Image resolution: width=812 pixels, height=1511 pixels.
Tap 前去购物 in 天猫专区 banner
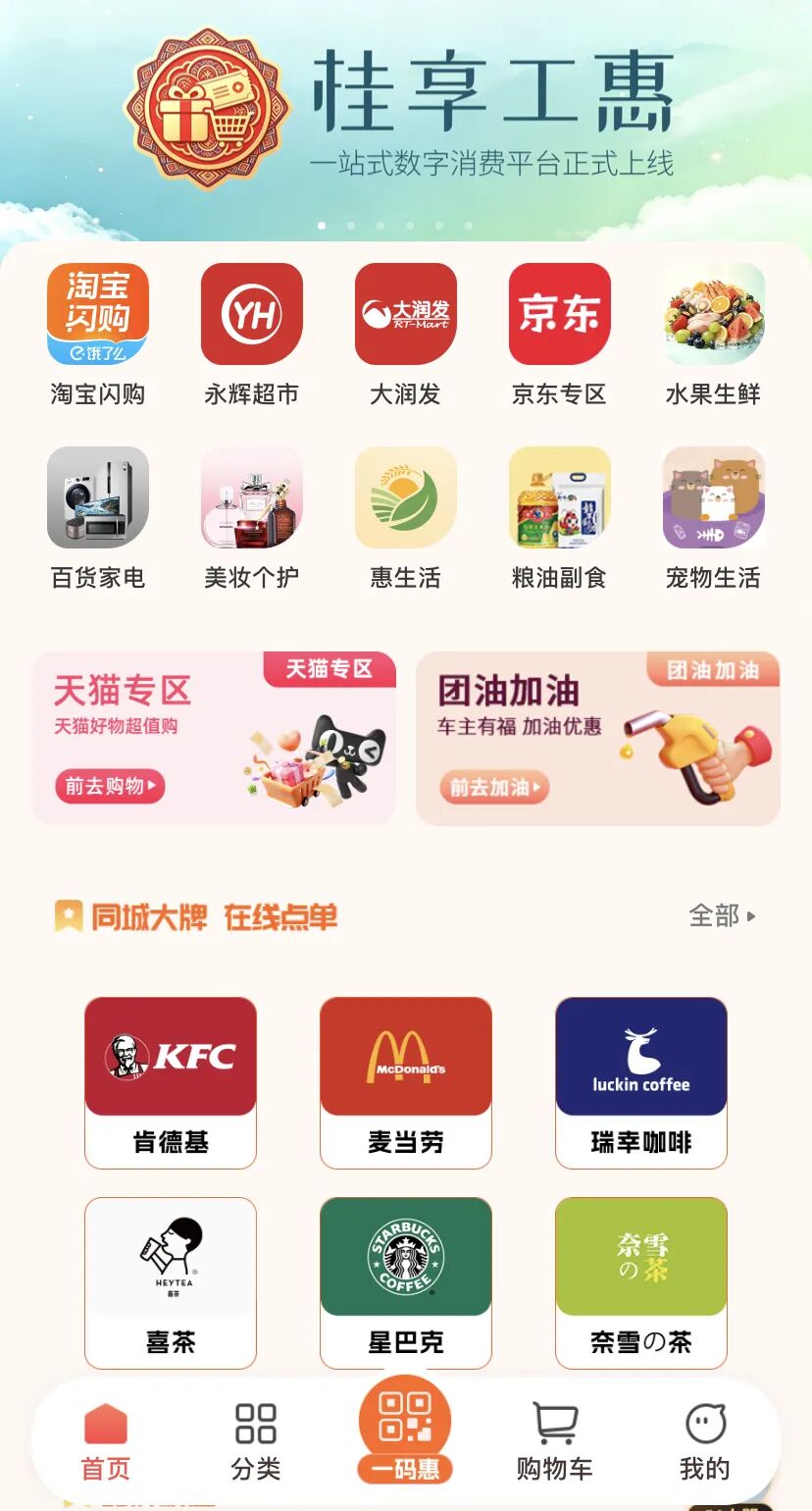[110, 786]
